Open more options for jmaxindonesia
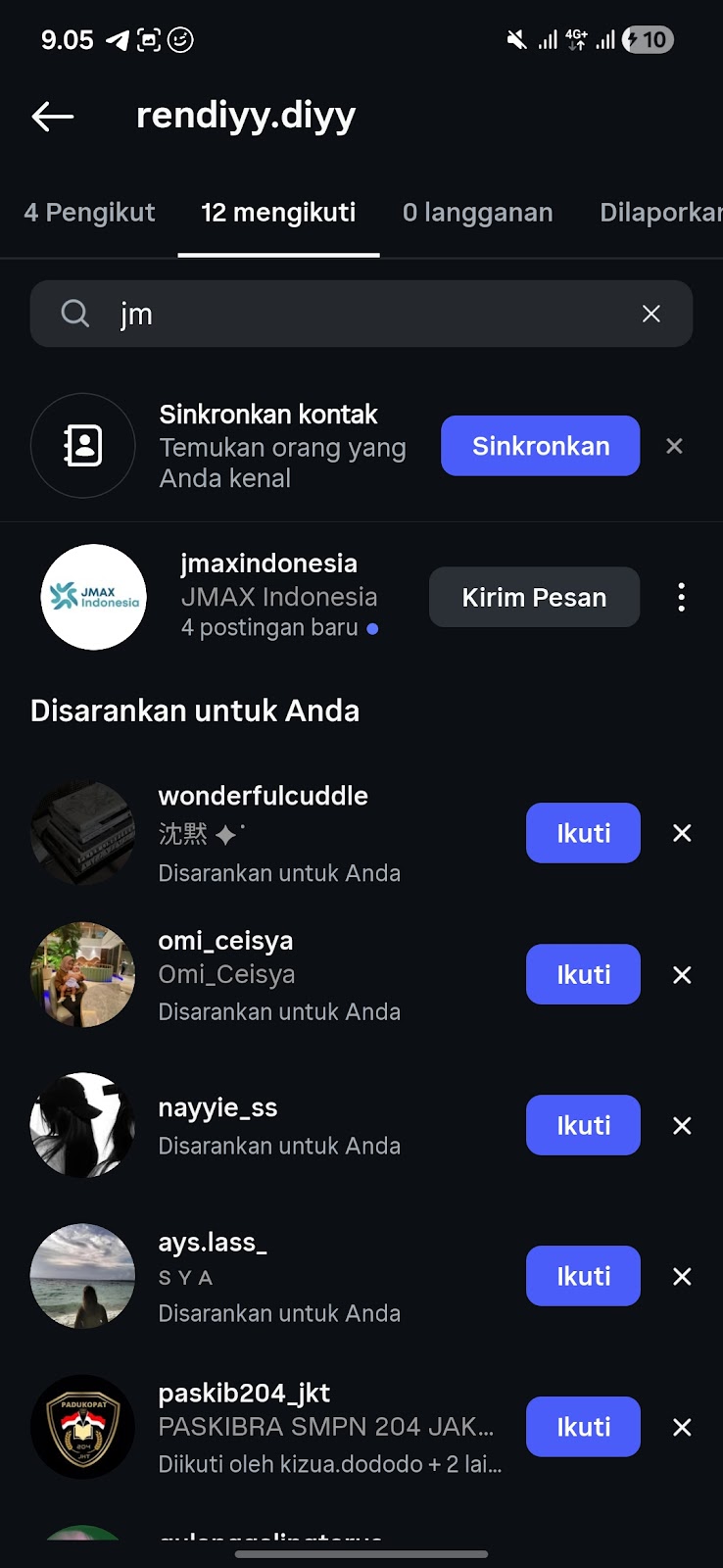723x1568 pixels. [x=681, y=597]
